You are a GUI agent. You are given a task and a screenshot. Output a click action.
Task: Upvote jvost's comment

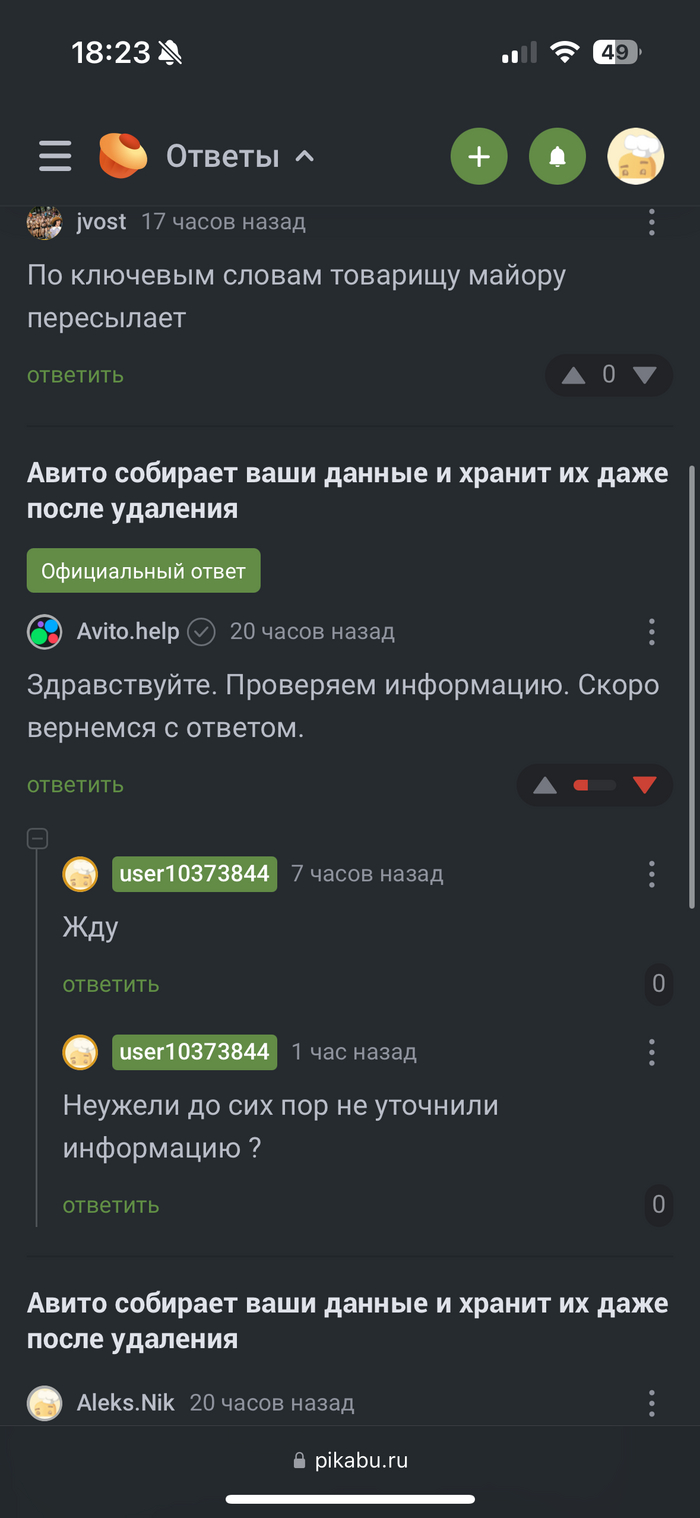[x=573, y=375]
